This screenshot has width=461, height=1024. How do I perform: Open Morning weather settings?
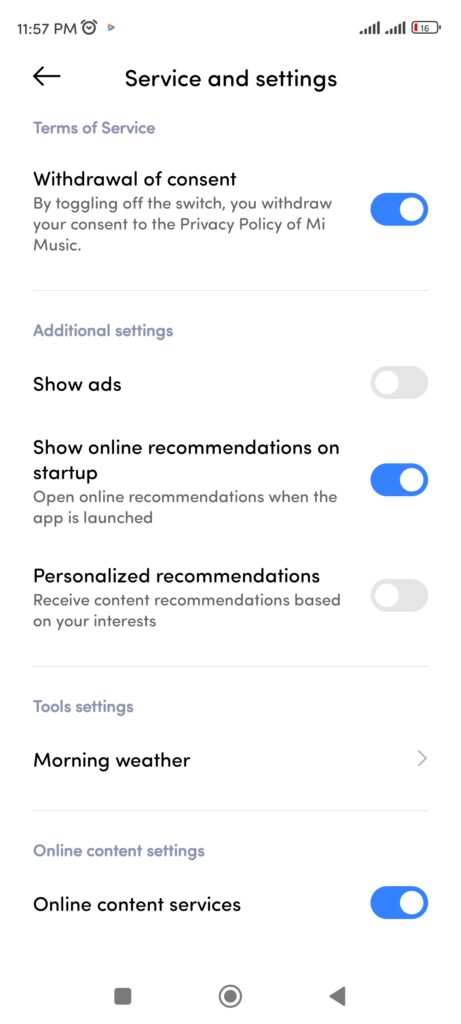tap(230, 760)
